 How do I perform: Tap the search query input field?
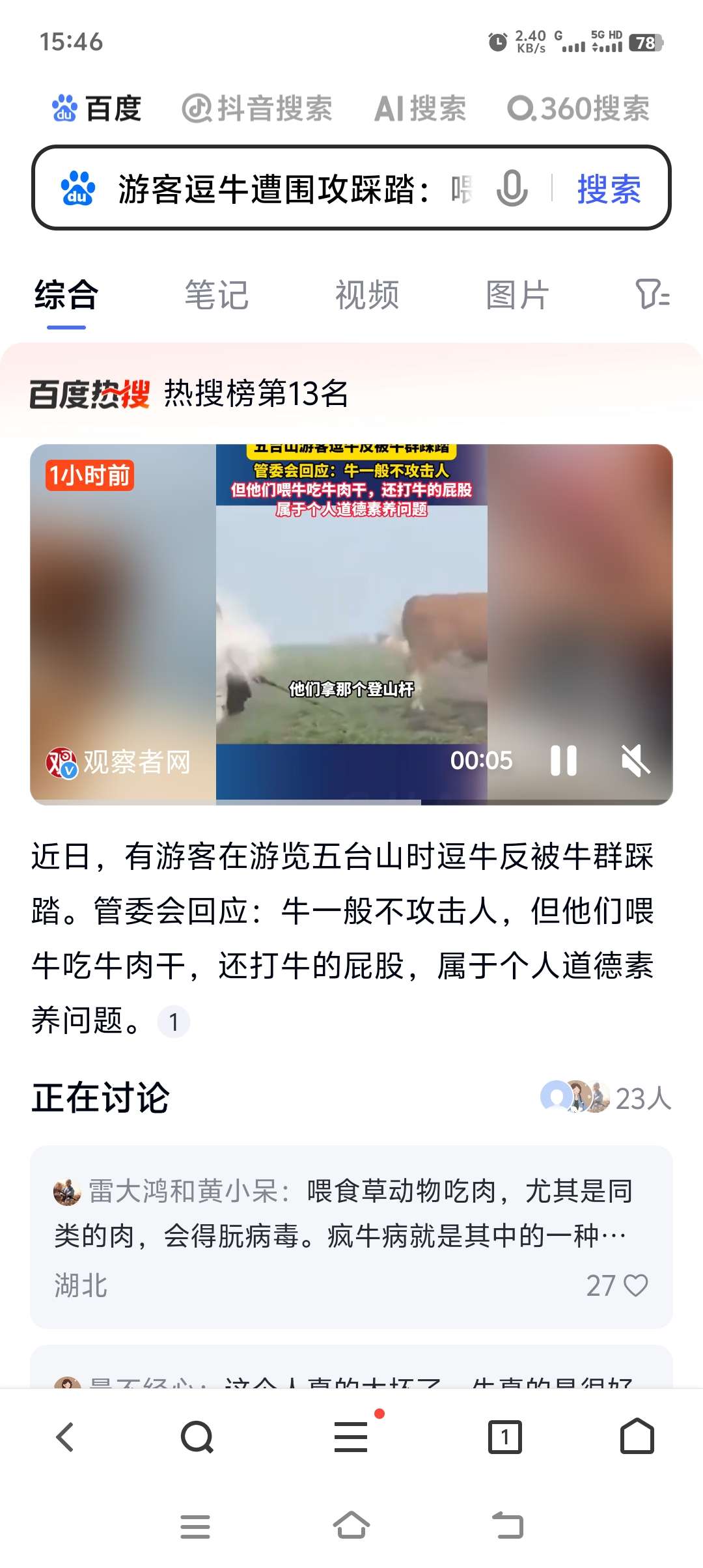[x=280, y=189]
